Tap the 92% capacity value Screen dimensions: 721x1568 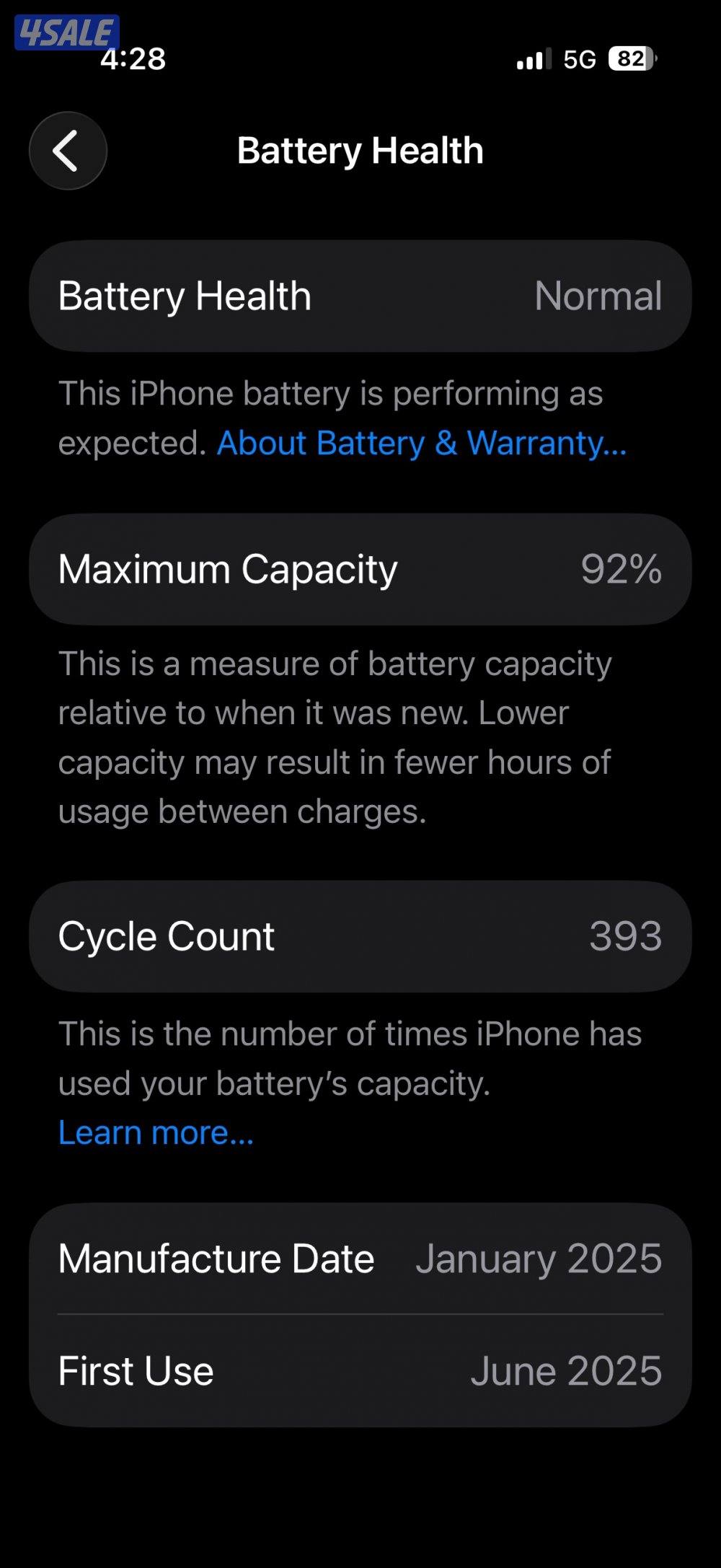(x=622, y=569)
